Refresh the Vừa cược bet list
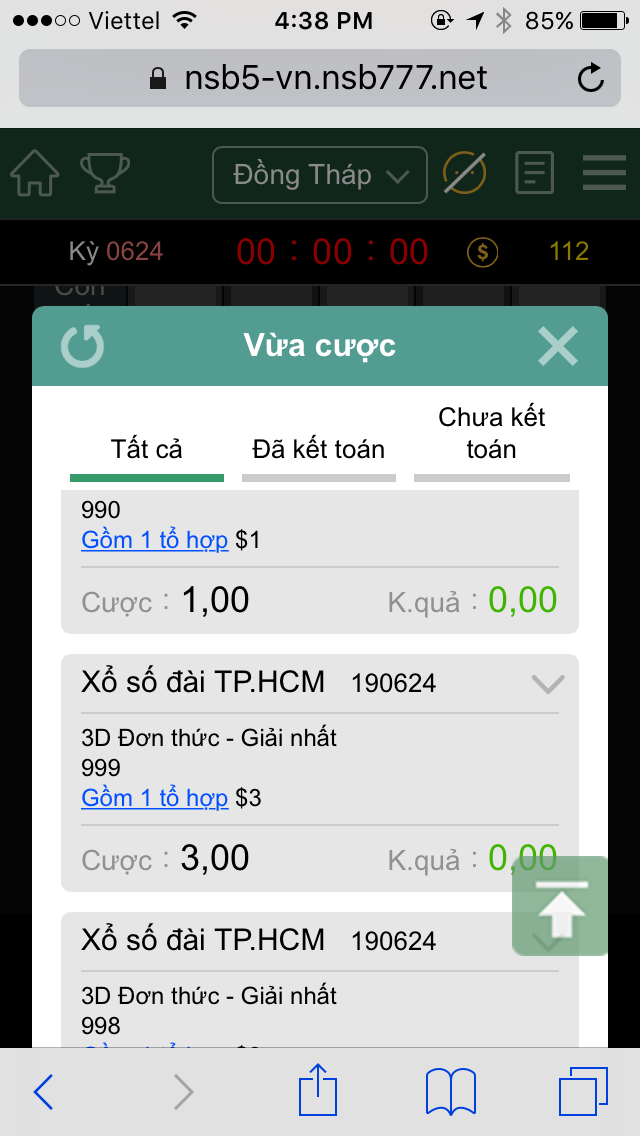 click(83, 346)
